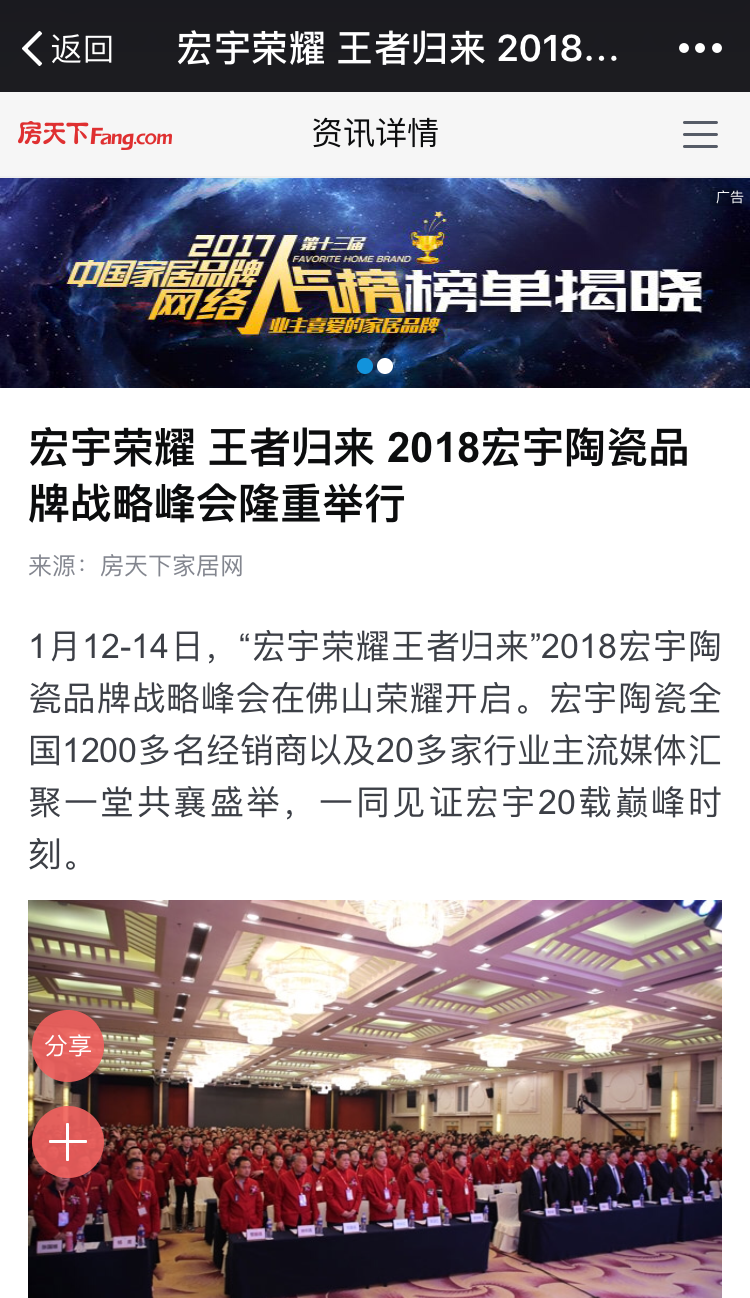
Task: Open the 房天下 Fang.com homepage logo
Action: pyautogui.click(x=95, y=134)
